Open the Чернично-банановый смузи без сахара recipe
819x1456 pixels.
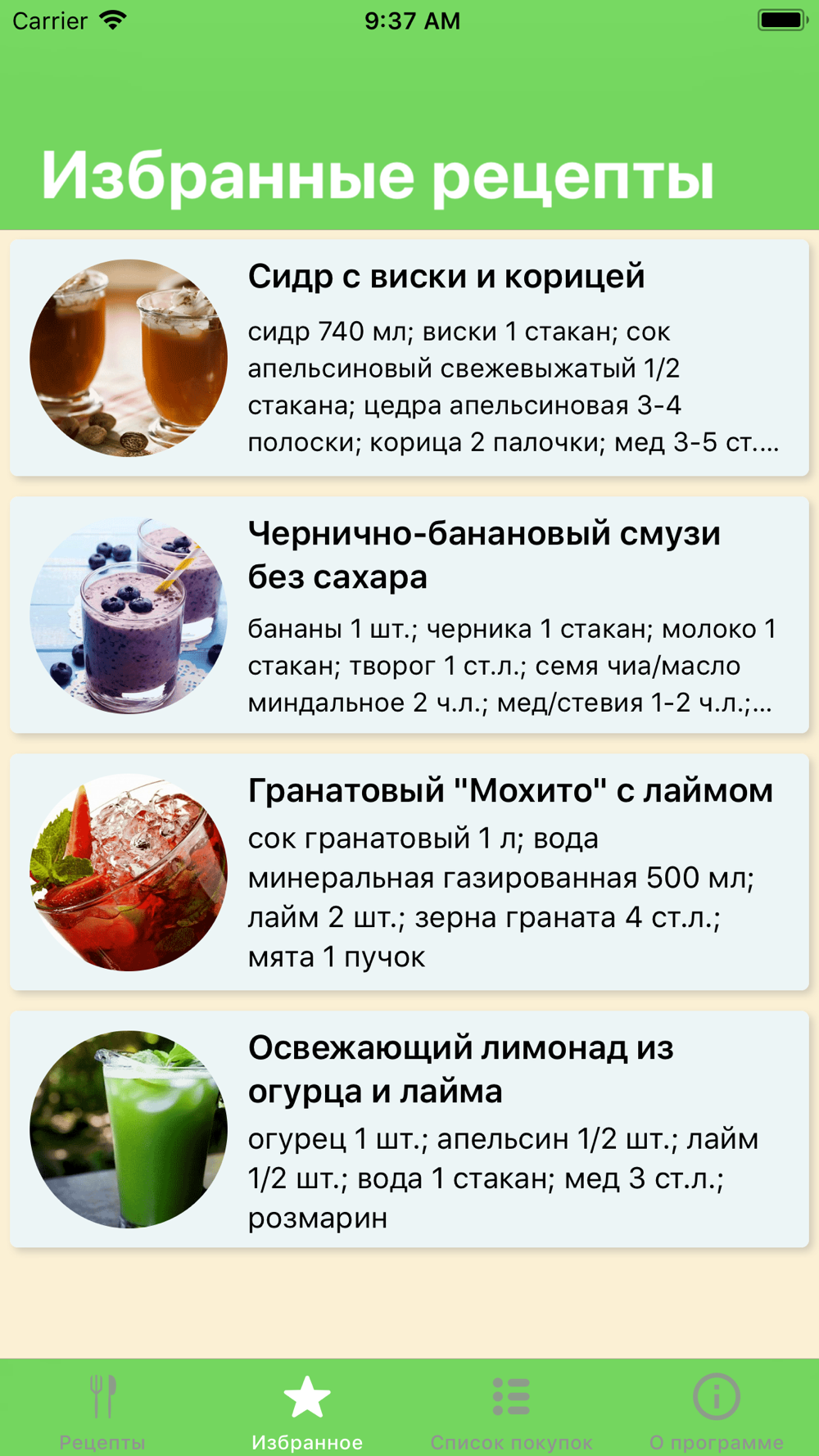(x=409, y=615)
